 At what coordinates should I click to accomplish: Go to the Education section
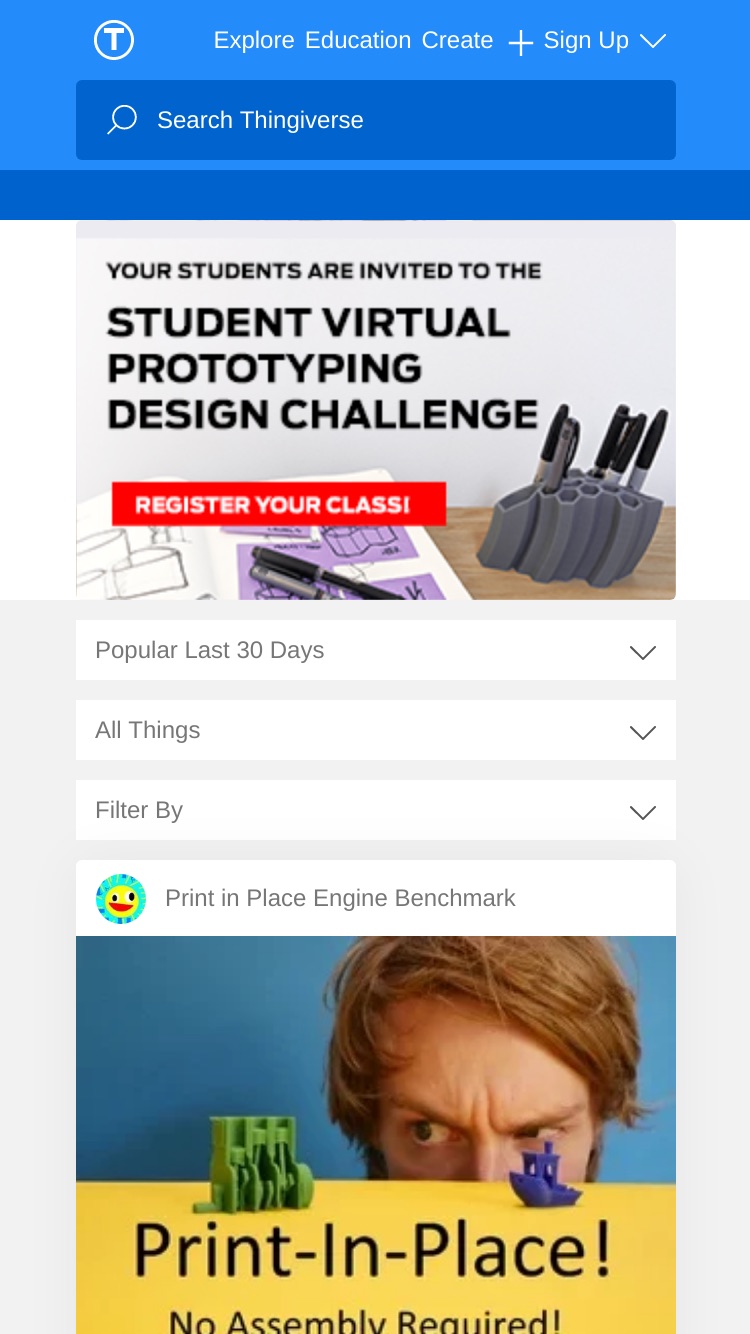click(358, 41)
